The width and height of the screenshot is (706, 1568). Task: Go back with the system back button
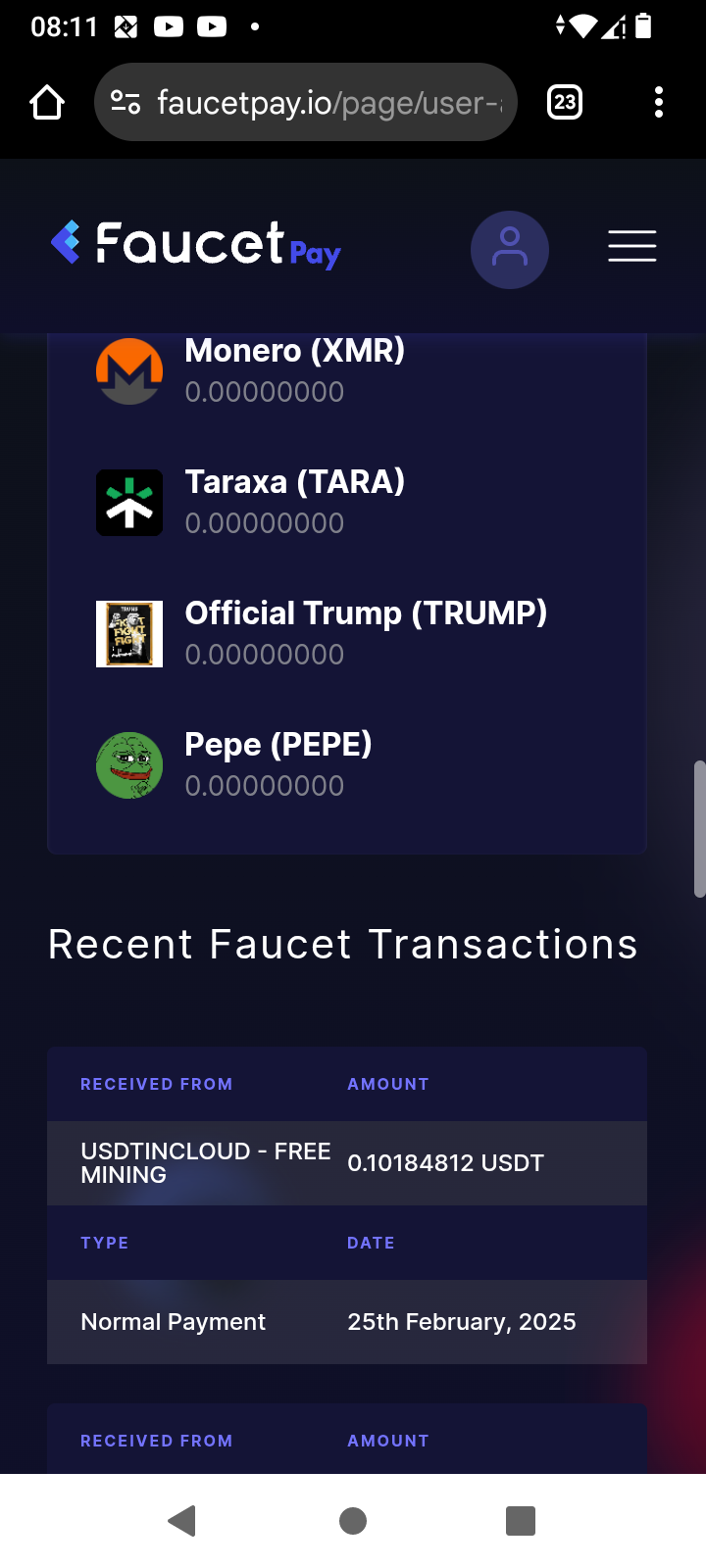[182, 1521]
